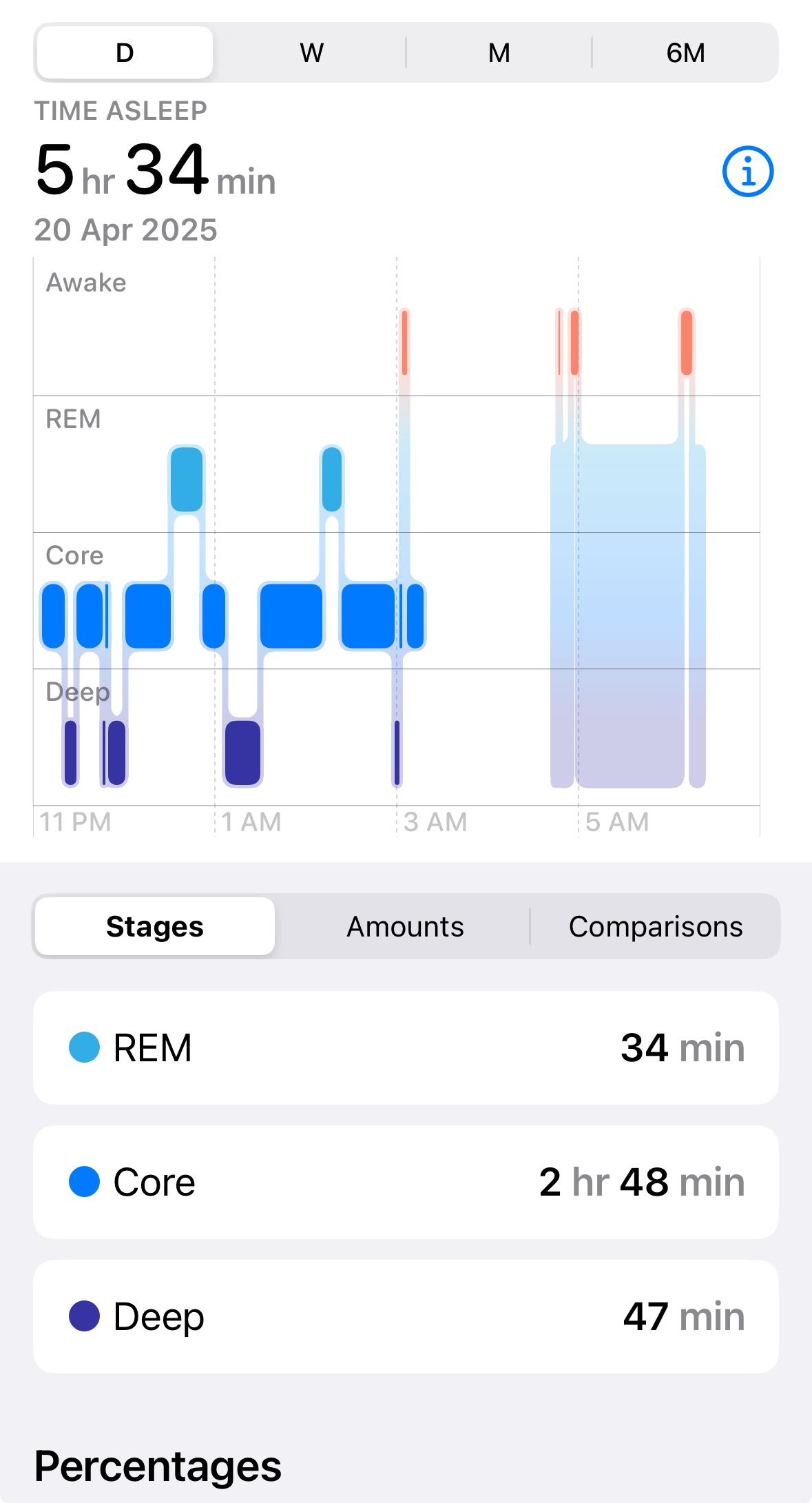Switch to the Amounts segment

point(405,927)
